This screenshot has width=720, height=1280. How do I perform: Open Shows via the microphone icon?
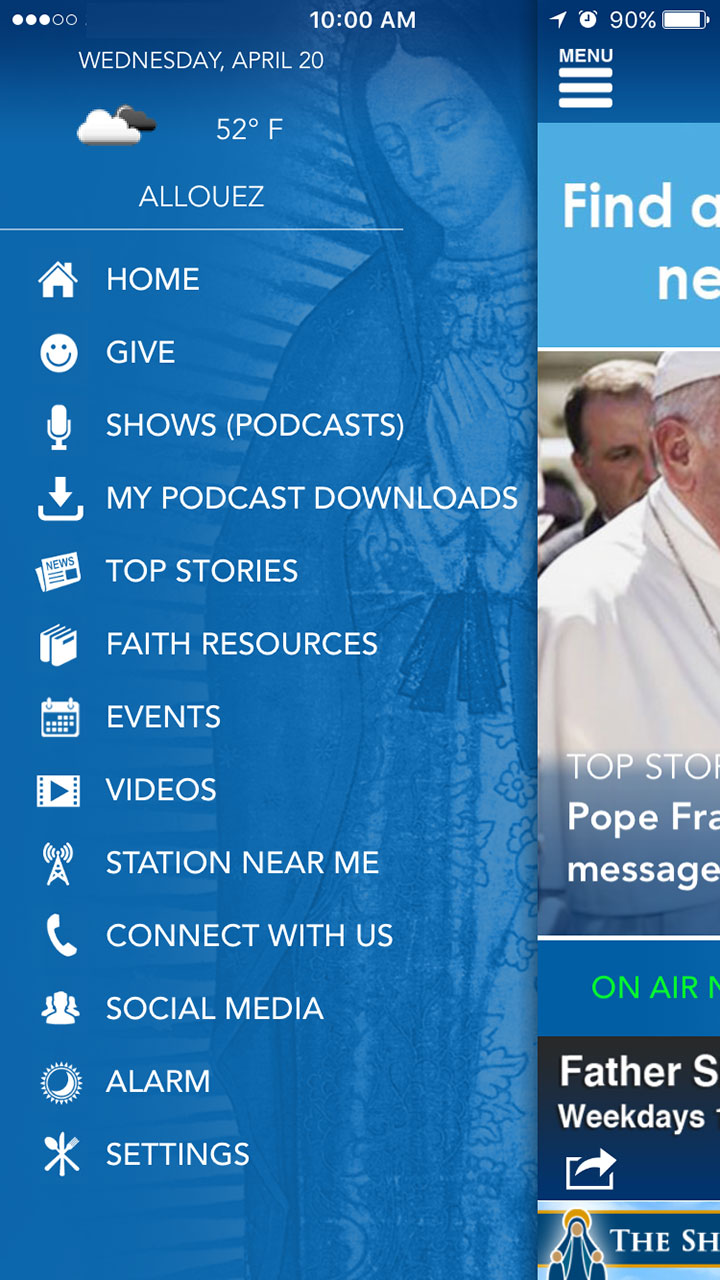[58, 424]
